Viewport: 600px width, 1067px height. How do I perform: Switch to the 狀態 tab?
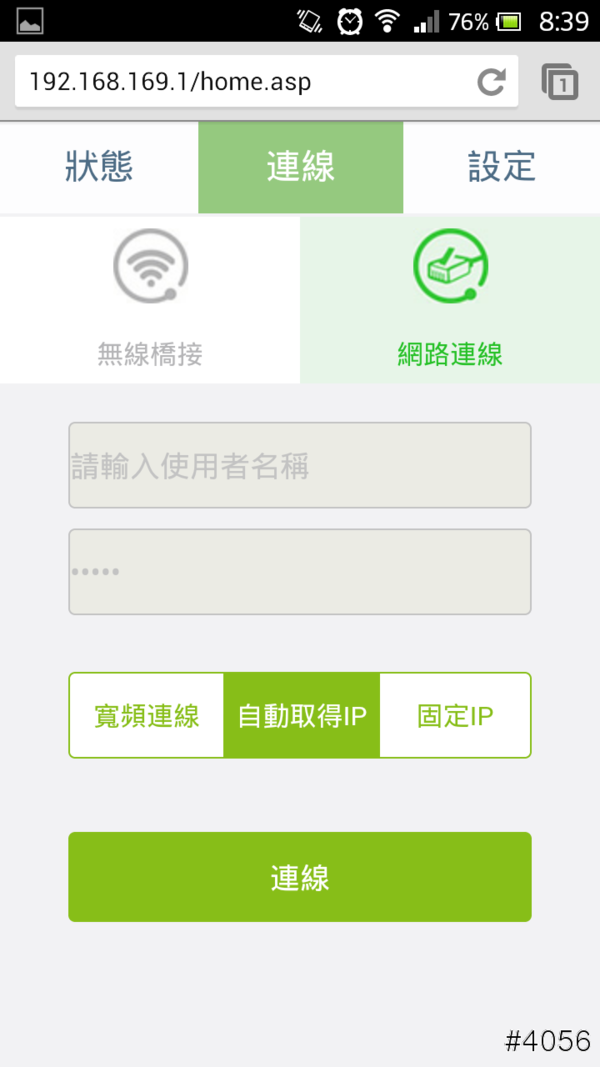(x=99, y=167)
